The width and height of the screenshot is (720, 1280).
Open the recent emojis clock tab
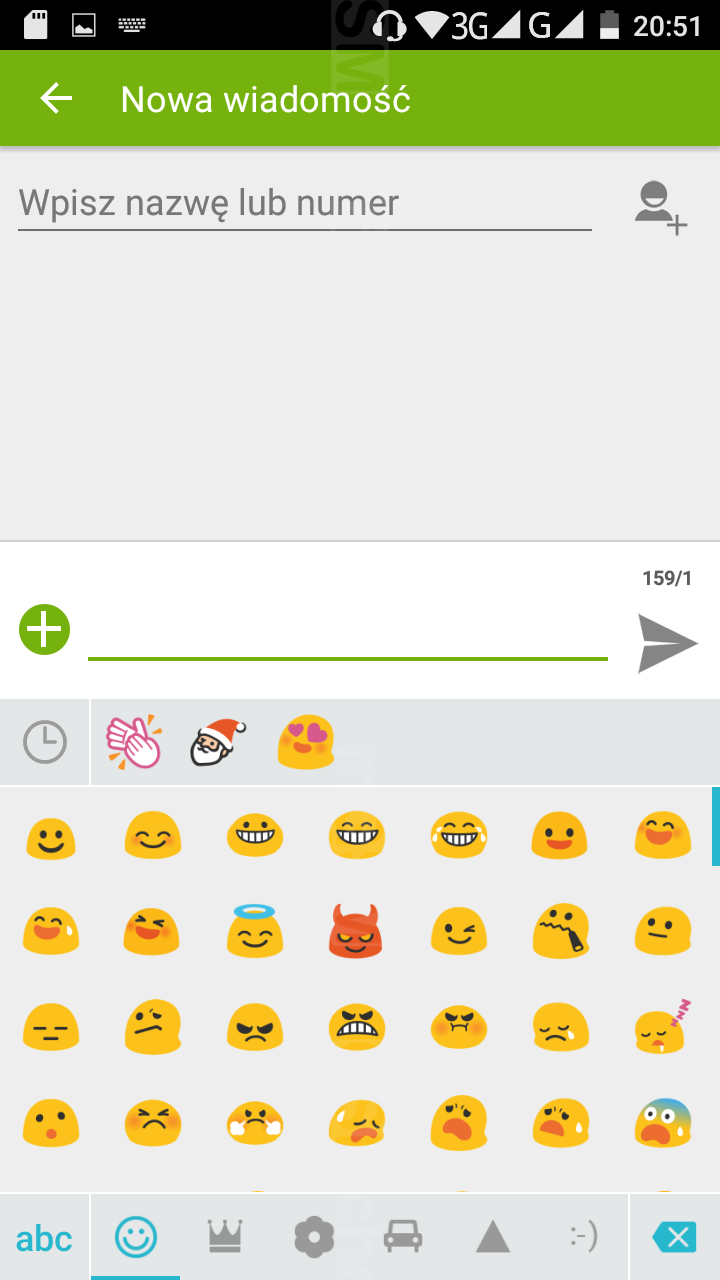point(45,742)
